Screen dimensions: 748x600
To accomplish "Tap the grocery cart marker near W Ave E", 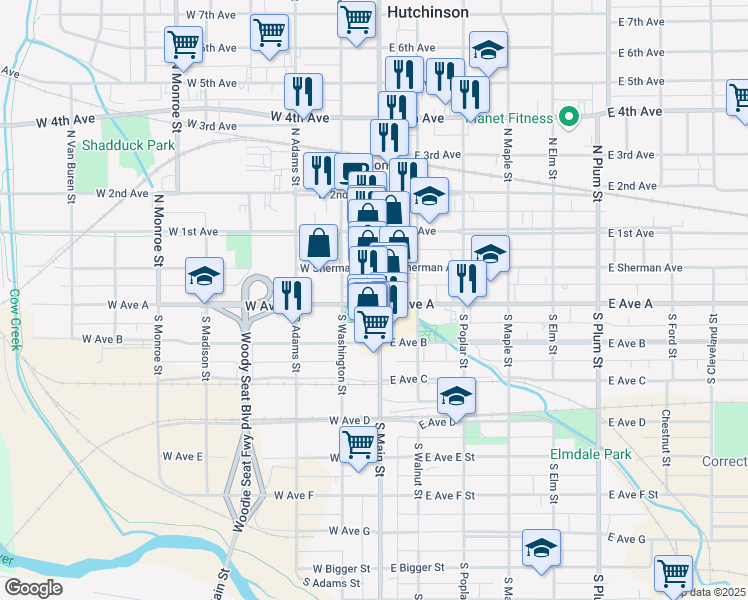I will pos(359,448).
